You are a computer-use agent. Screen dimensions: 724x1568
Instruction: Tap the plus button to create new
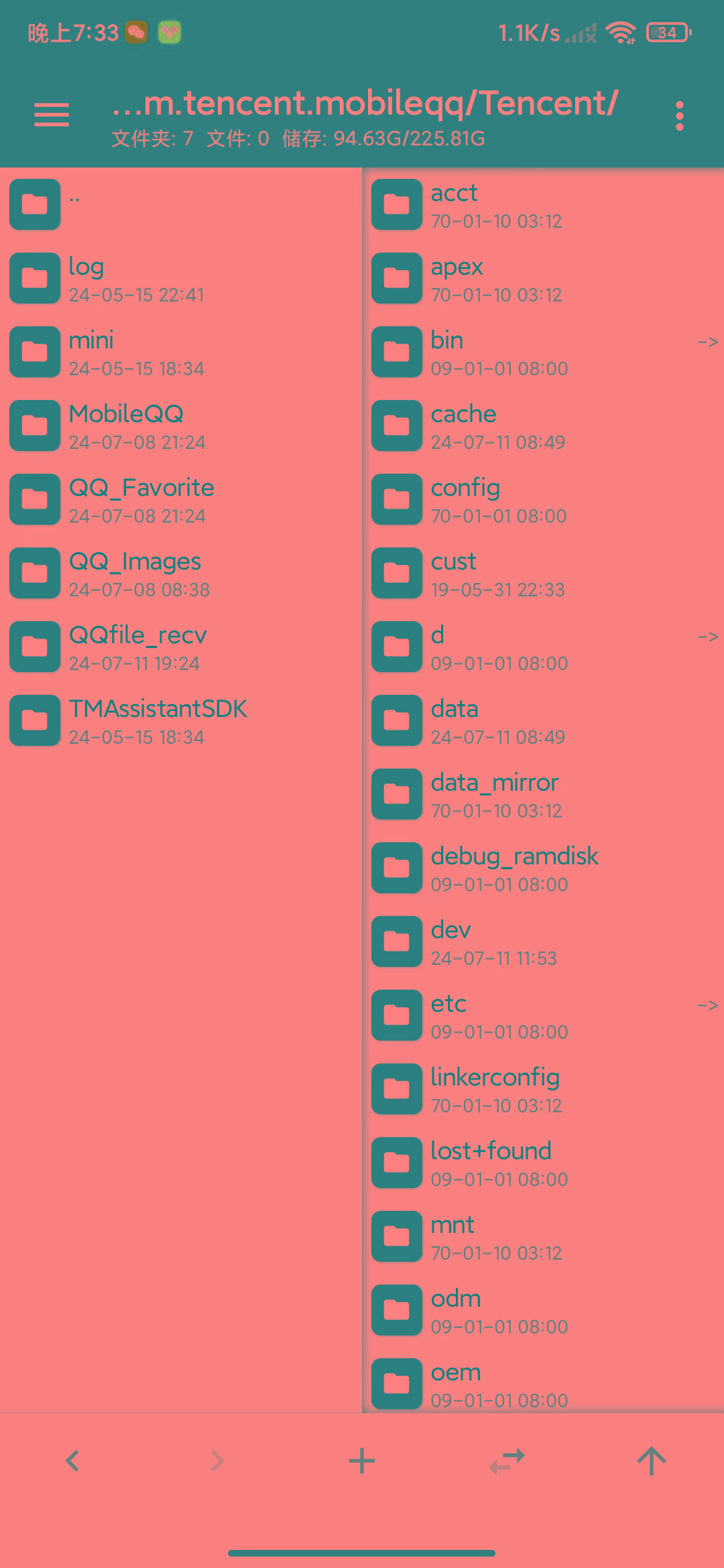click(362, 1461)
